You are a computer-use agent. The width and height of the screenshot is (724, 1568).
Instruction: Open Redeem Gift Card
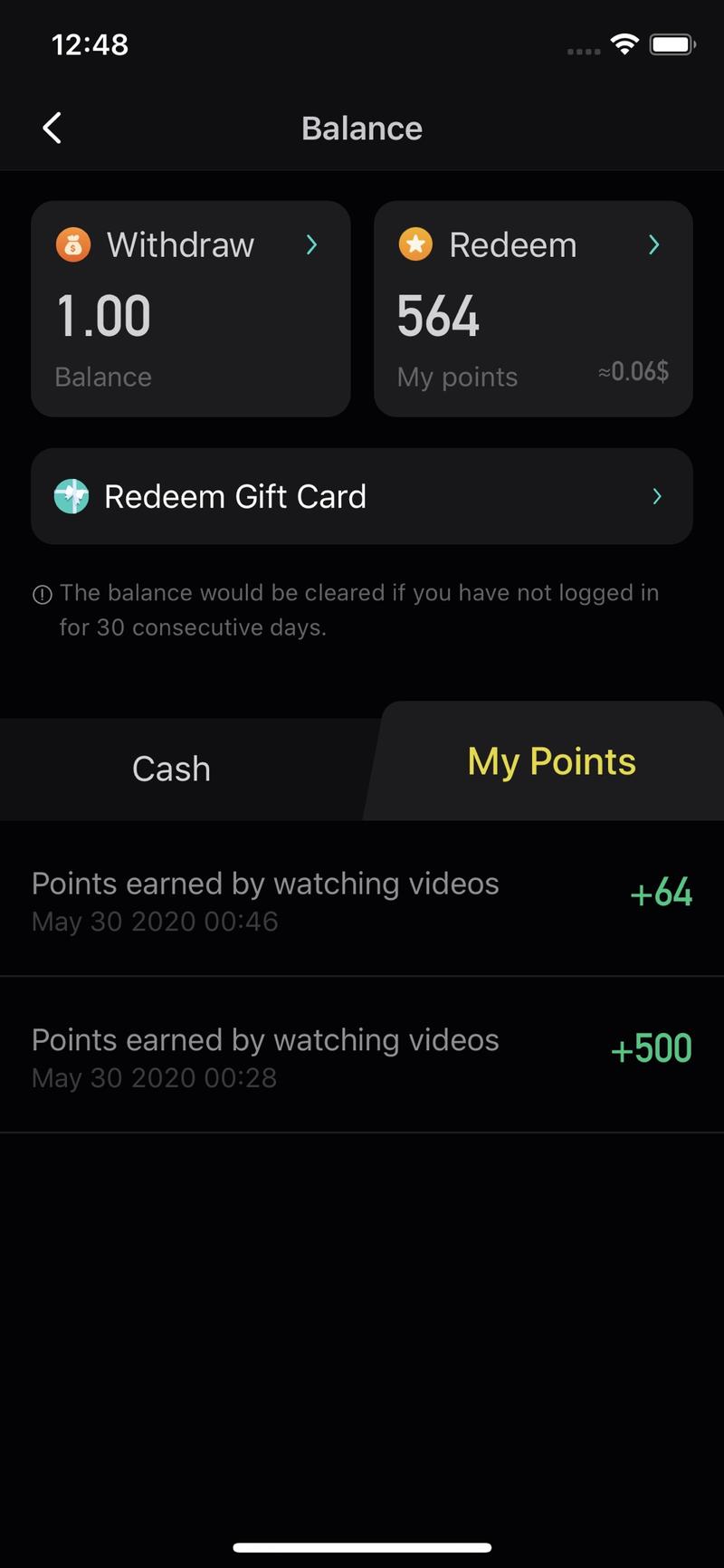[362, 496]
